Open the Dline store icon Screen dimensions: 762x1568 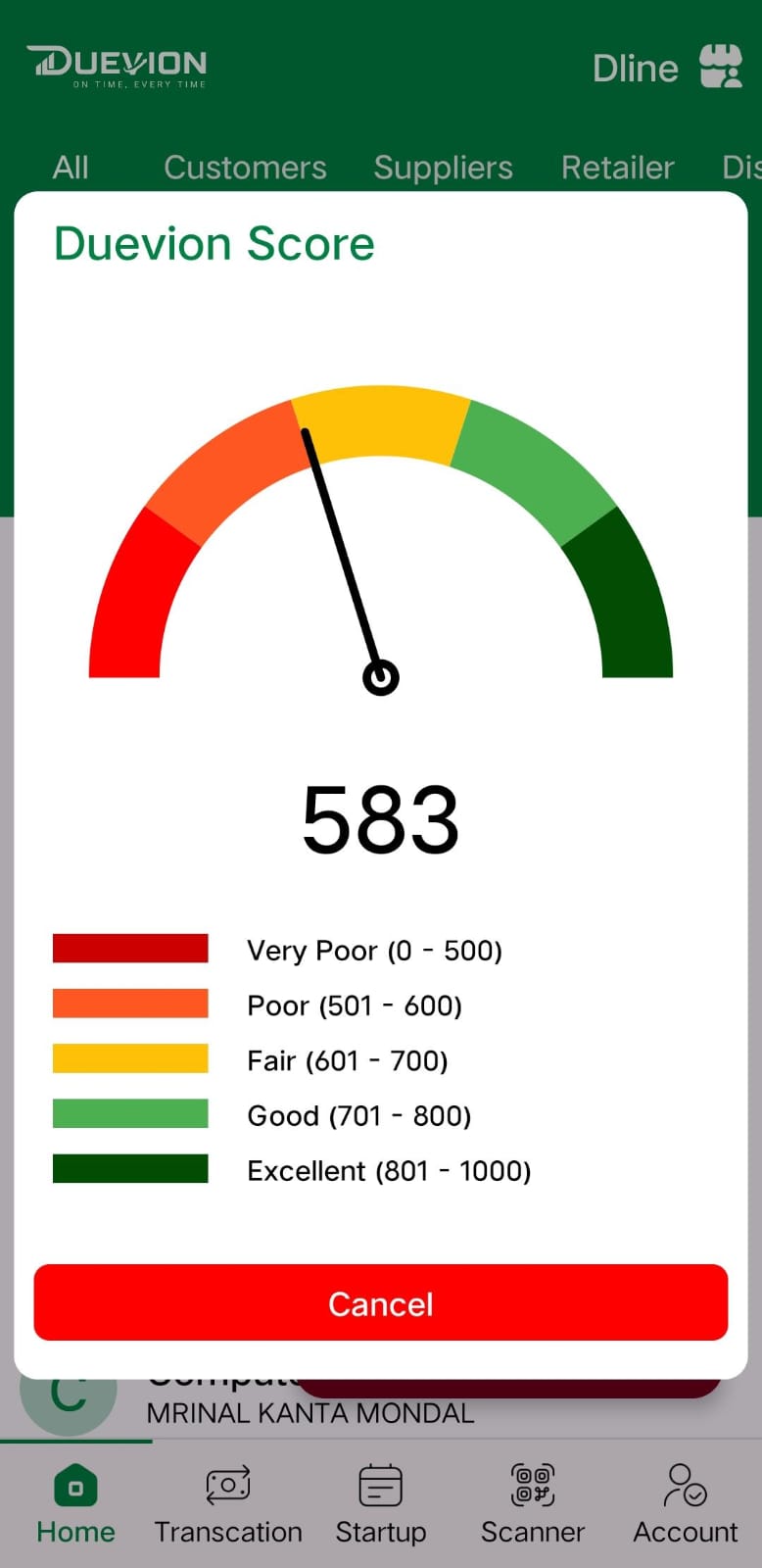click(720, 67)
